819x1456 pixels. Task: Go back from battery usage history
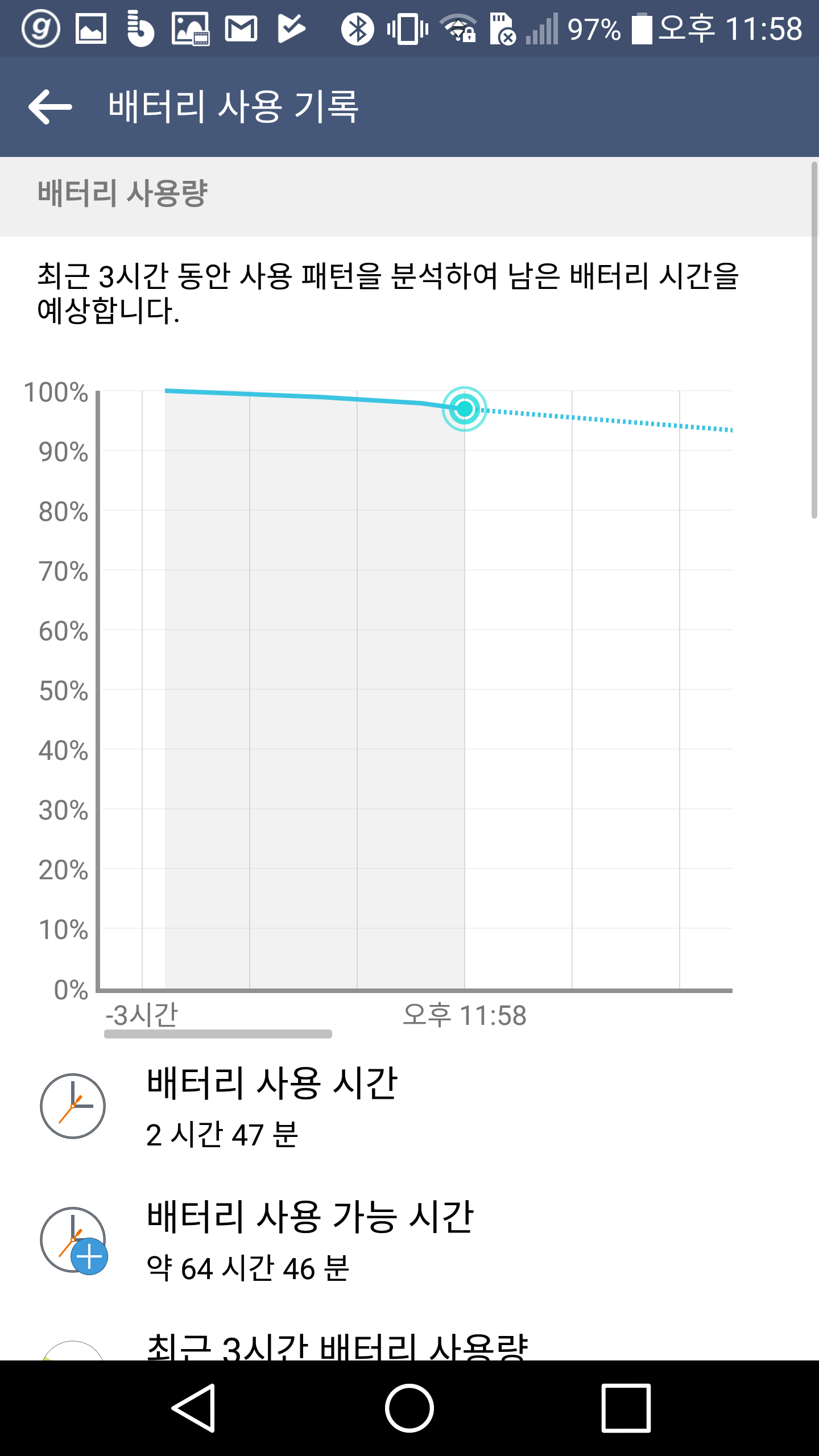coord(50,106)
